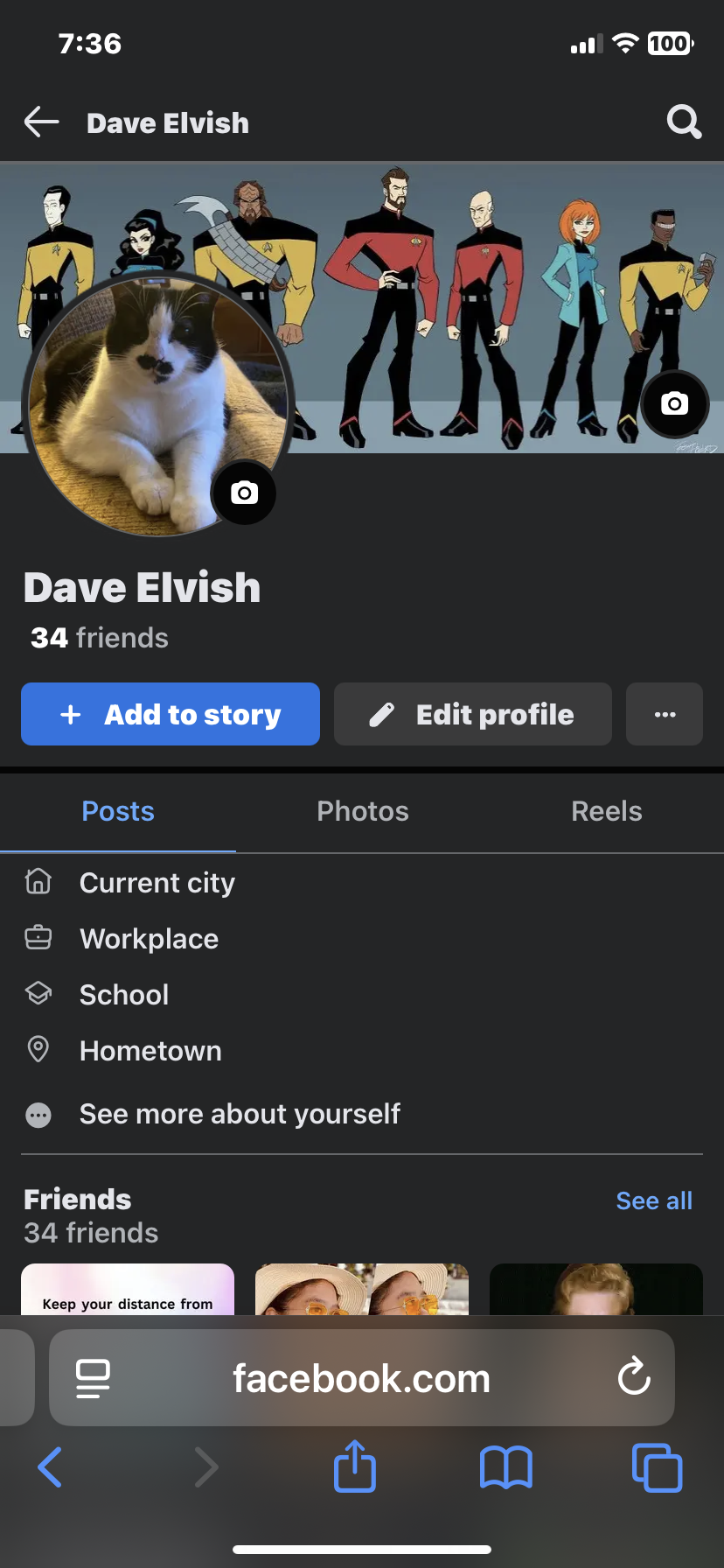Select the Posts tab
Screen dimensions: 724x1568
point(118,811)
